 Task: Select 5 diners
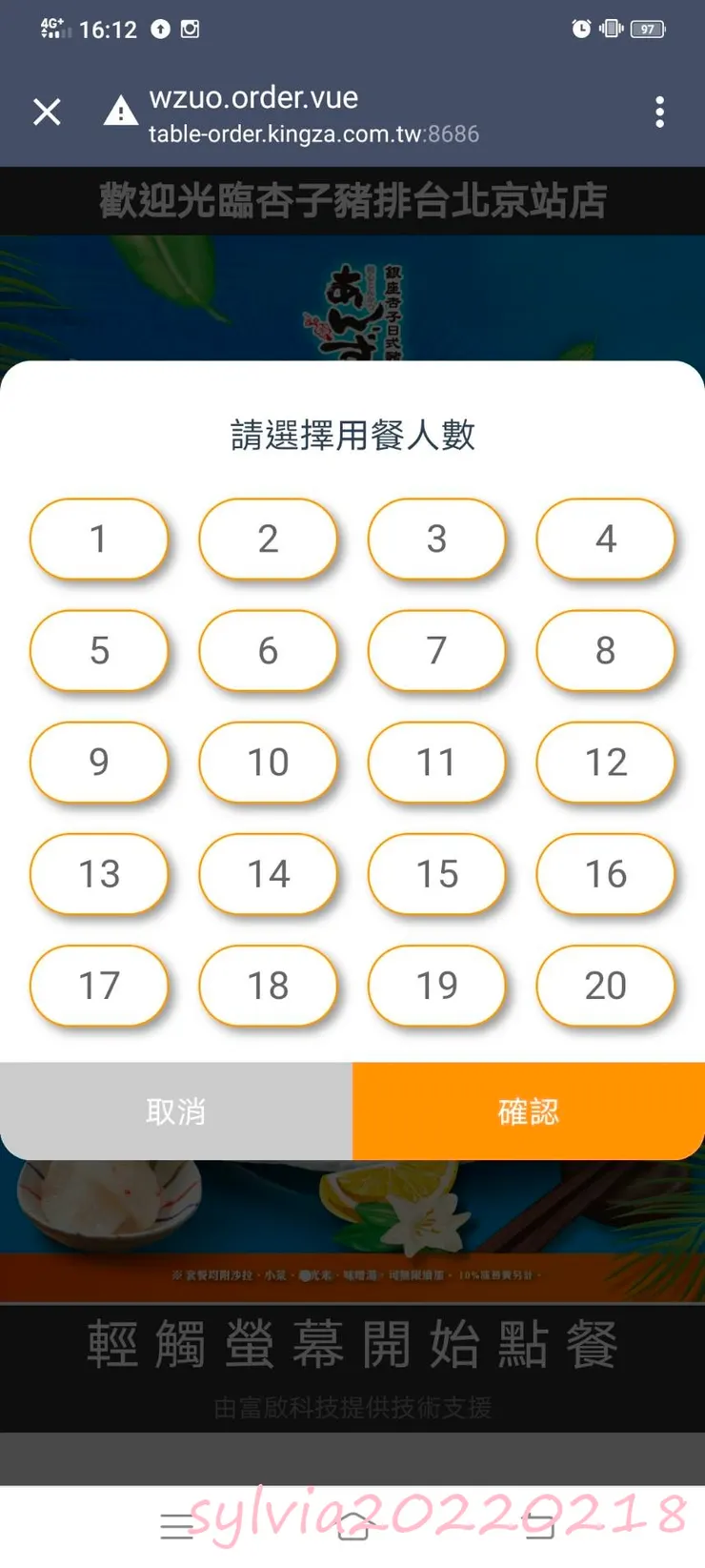[x=99, y=651]
